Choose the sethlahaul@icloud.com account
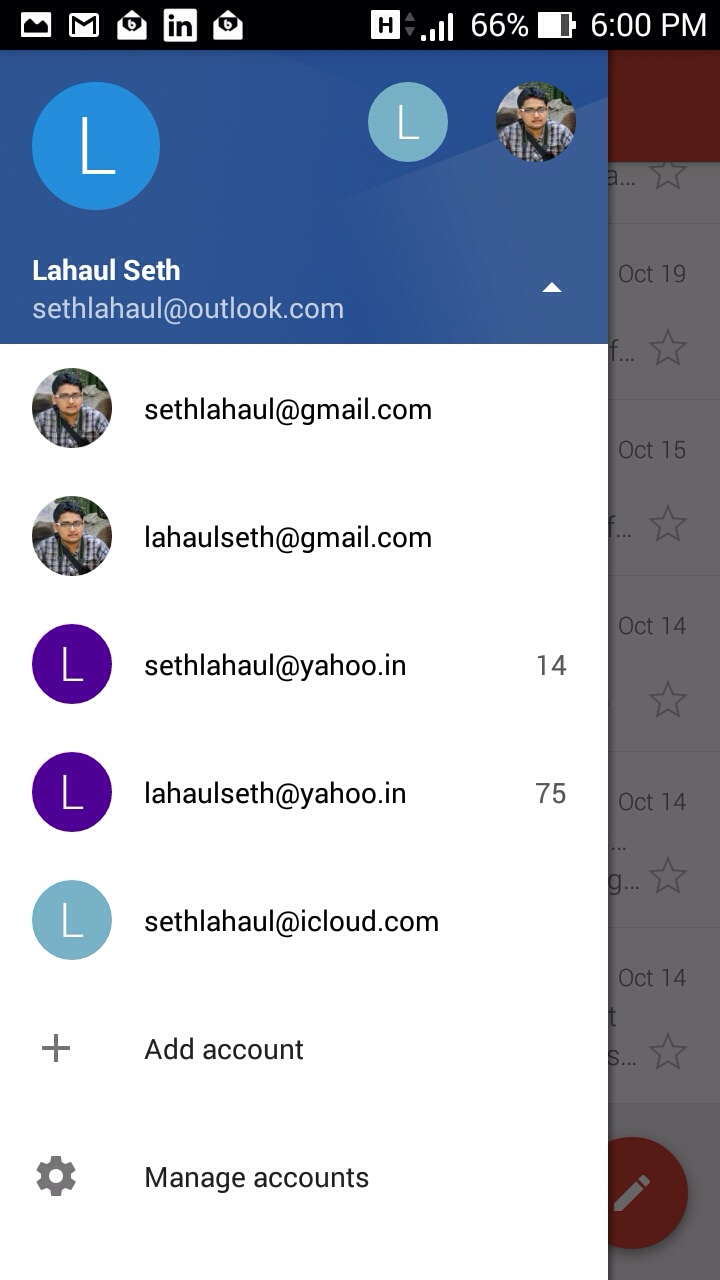 291,921
